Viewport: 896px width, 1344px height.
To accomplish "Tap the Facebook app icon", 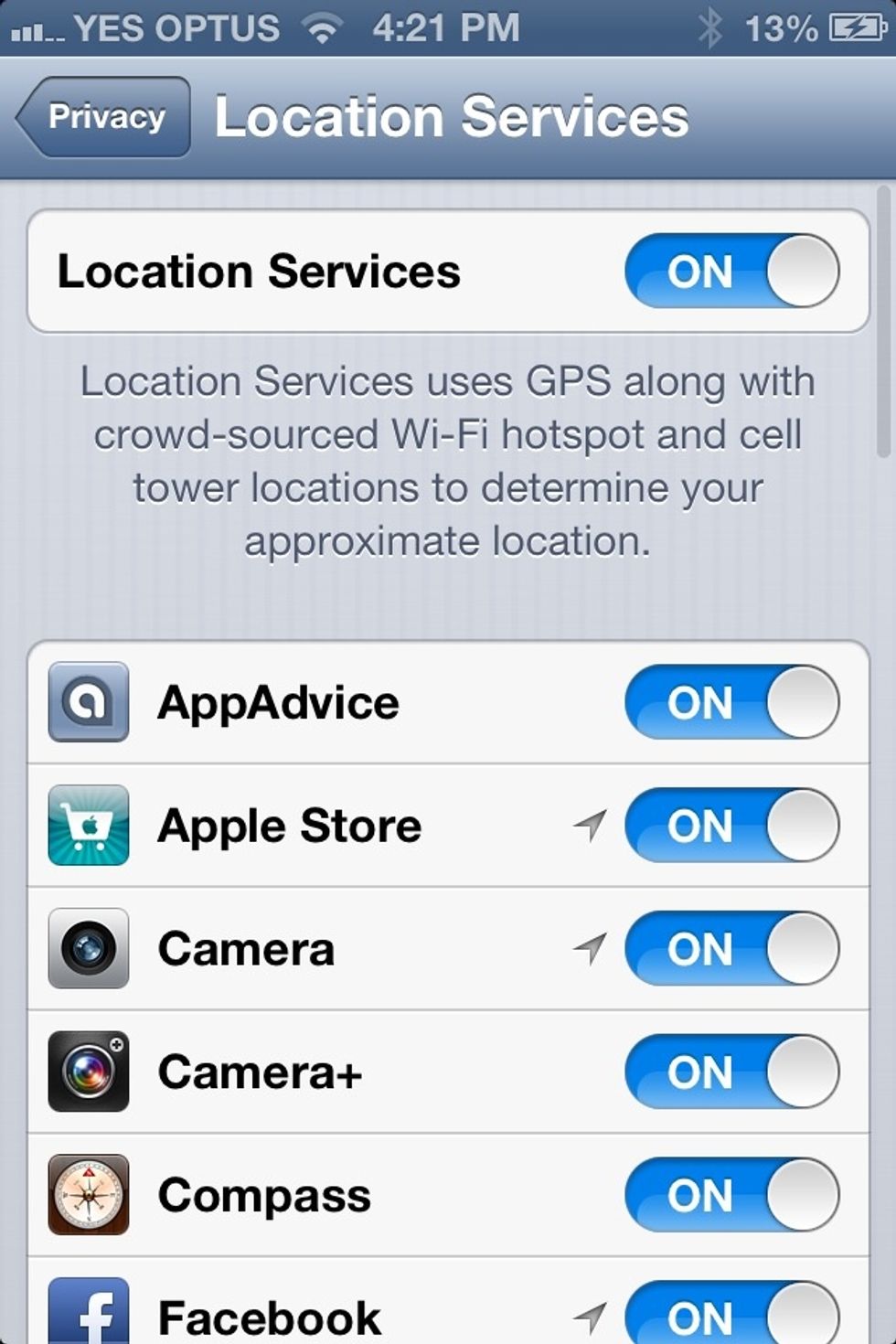I will 88,1315.
